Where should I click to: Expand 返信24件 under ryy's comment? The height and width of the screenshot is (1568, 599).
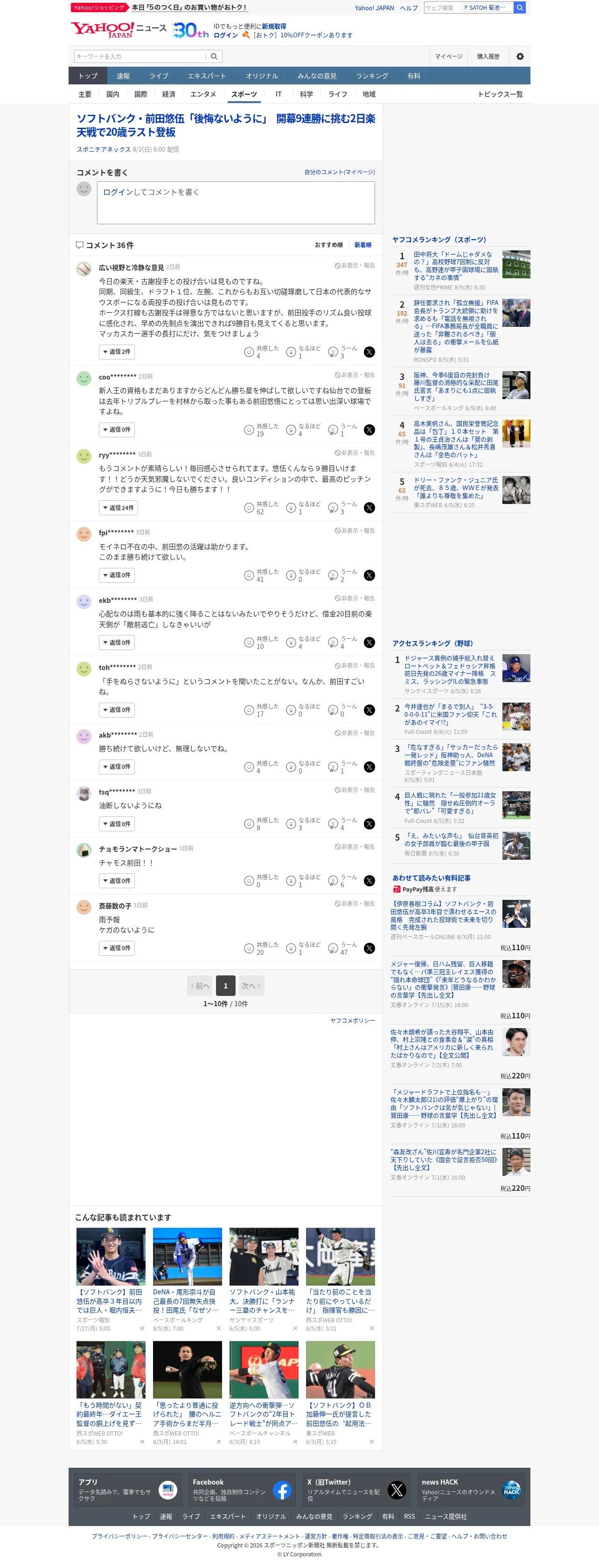coord(118,508)
